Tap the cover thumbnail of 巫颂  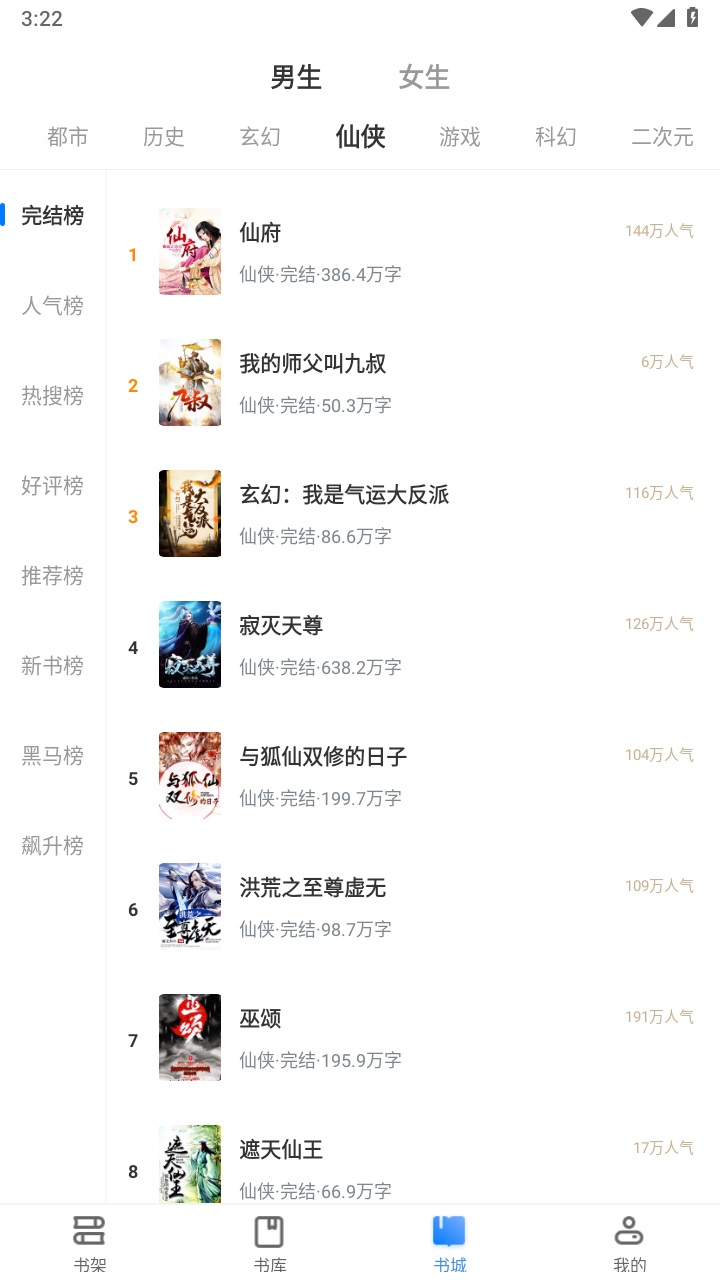click(x=190, y=1037)
